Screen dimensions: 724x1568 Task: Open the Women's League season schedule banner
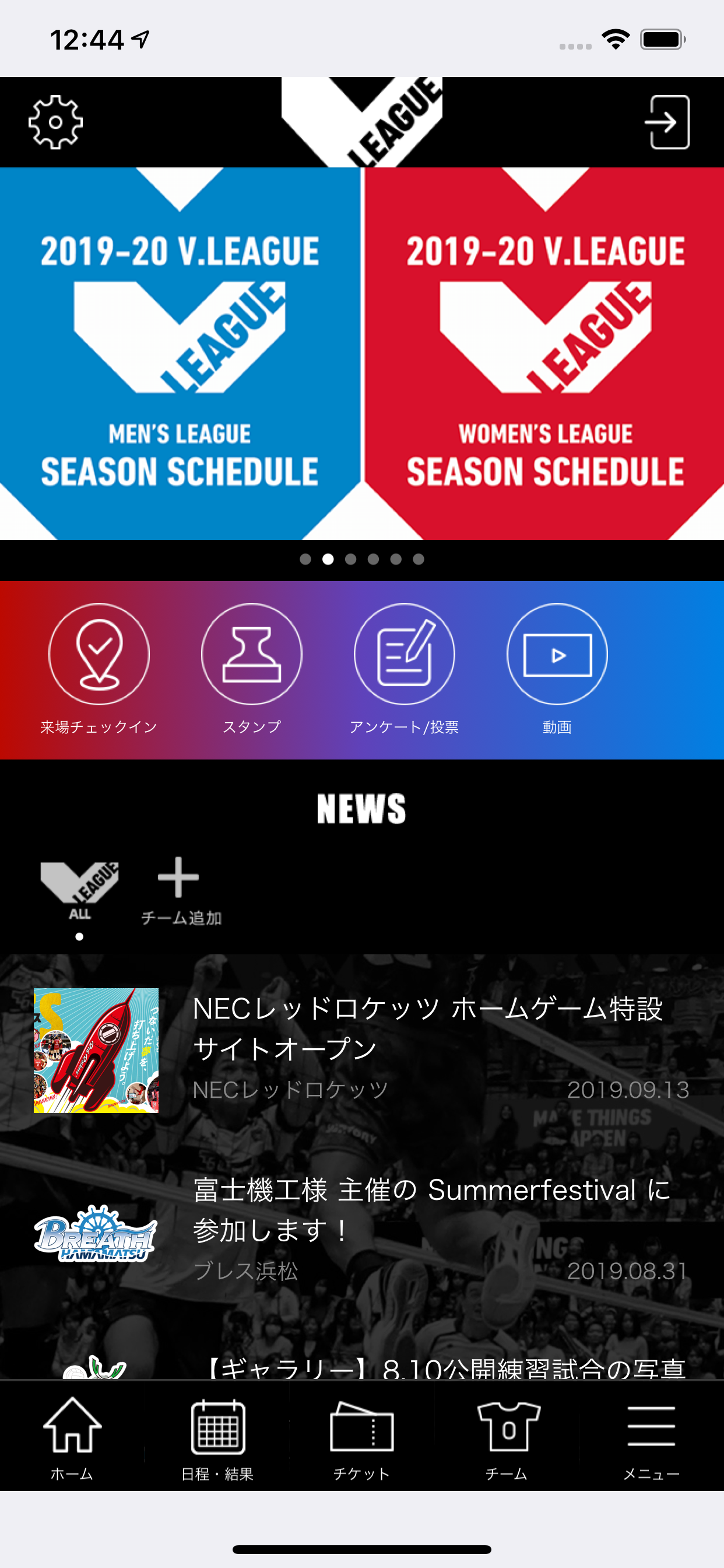tap(544, 353)
